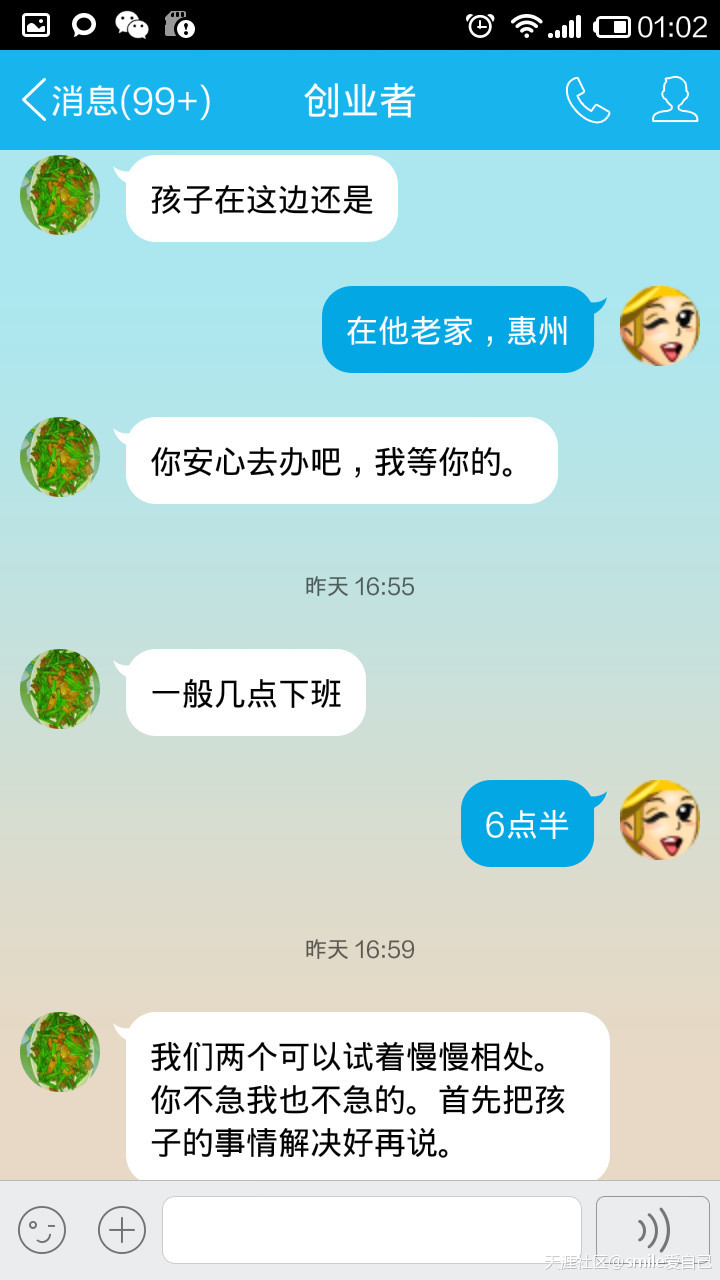Open the plus attachment menu
Viewport: 720px width, 1280px height.
click(122, 1229)
